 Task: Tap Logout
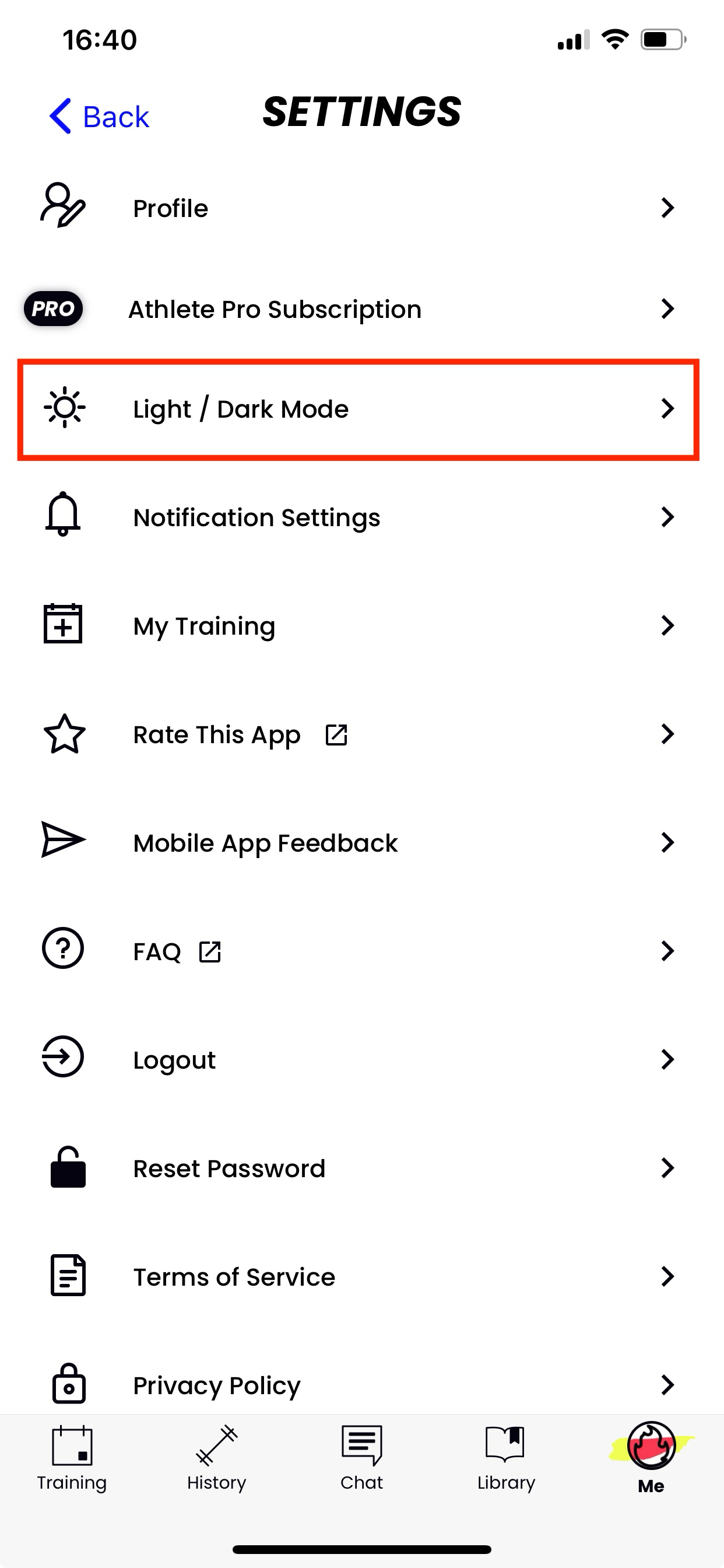pyautogui.click(x=362, y=1059)
